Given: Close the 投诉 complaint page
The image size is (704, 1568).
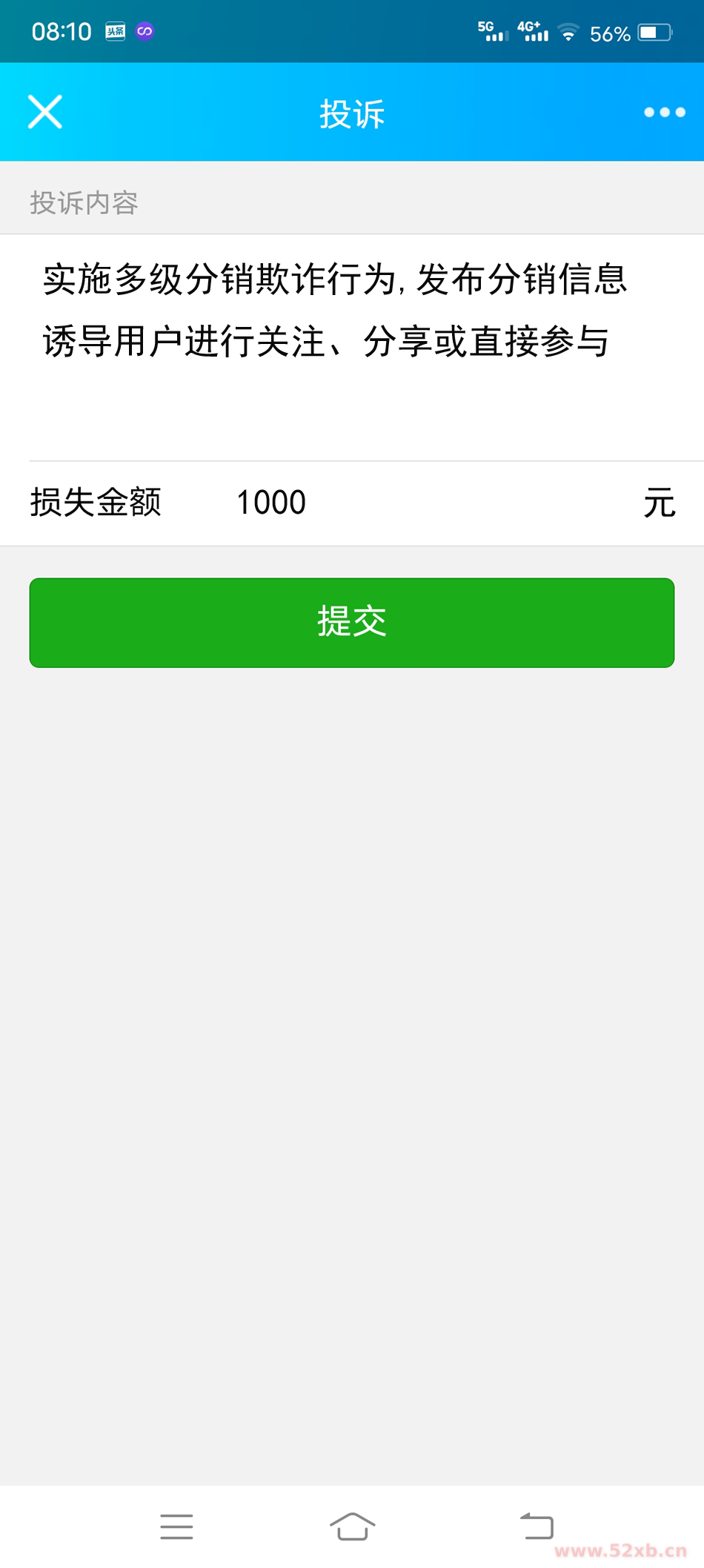Looking at the screenshot, I should point(45,112).
